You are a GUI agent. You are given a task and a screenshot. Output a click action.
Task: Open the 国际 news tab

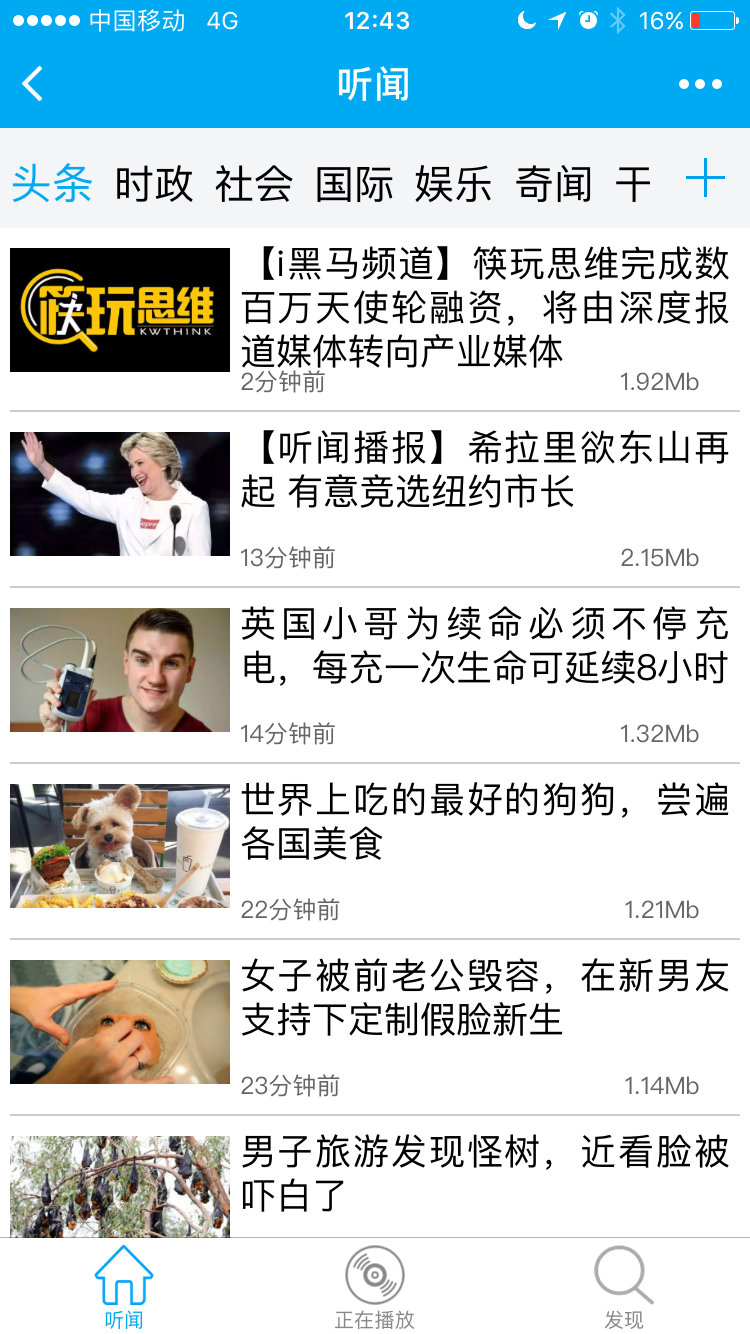coord(354,184)
